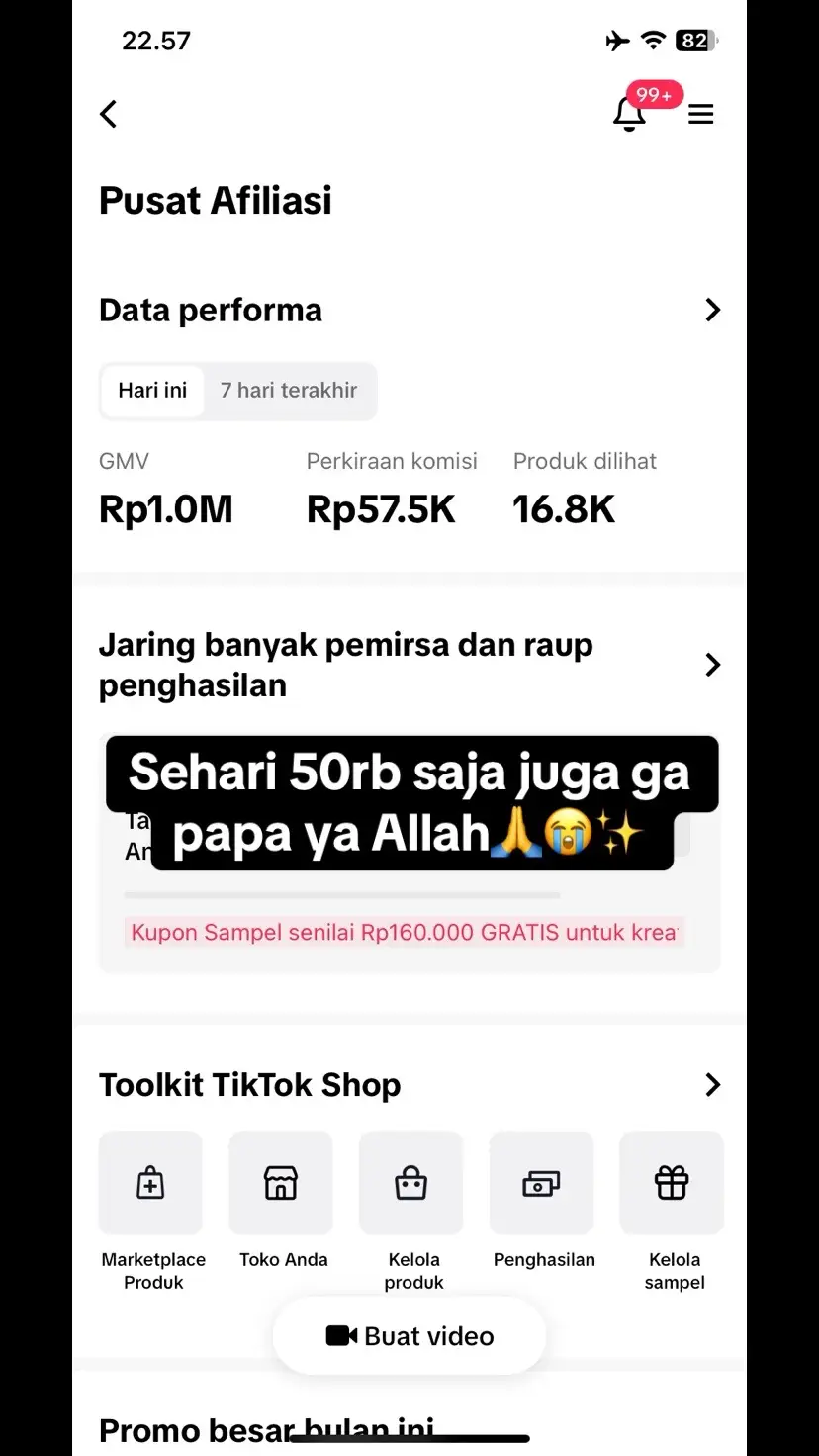Viewport: 819px width, 1456px height.
Task: Open Toolkit TikTok Shop chevron
Action: pos(712,1084)
